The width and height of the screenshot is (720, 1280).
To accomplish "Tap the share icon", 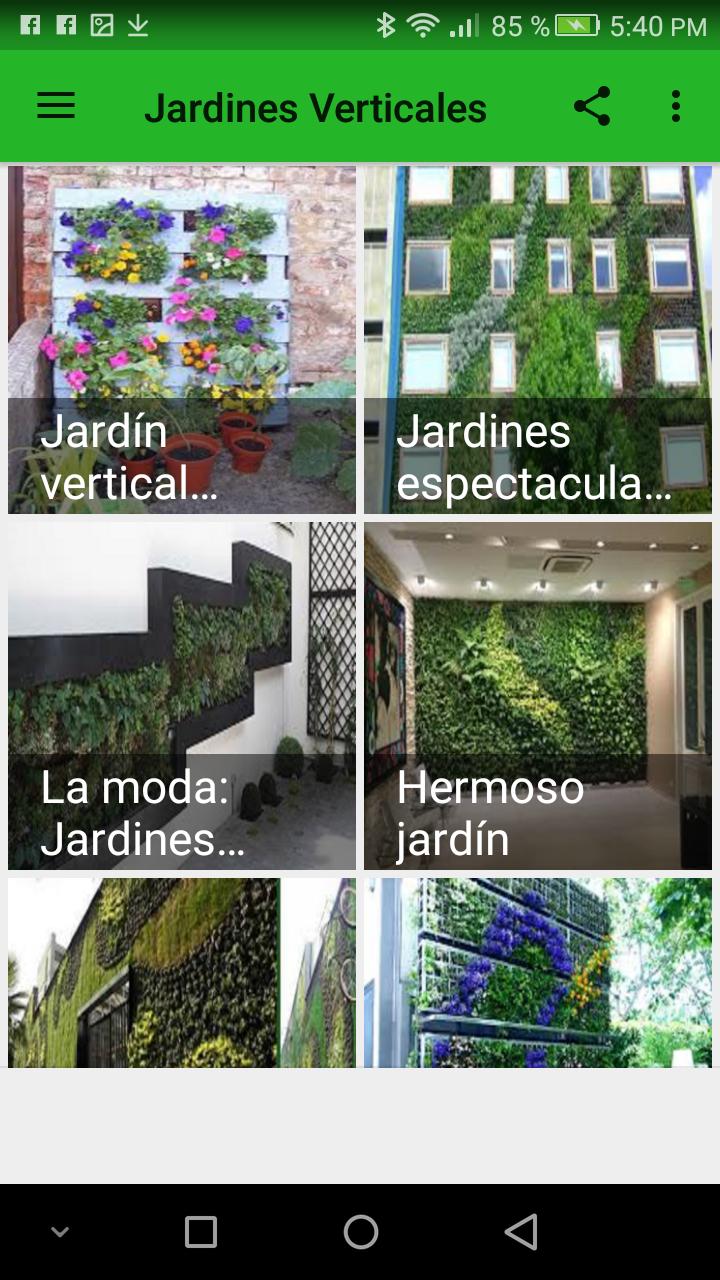I will click(592, 106).
